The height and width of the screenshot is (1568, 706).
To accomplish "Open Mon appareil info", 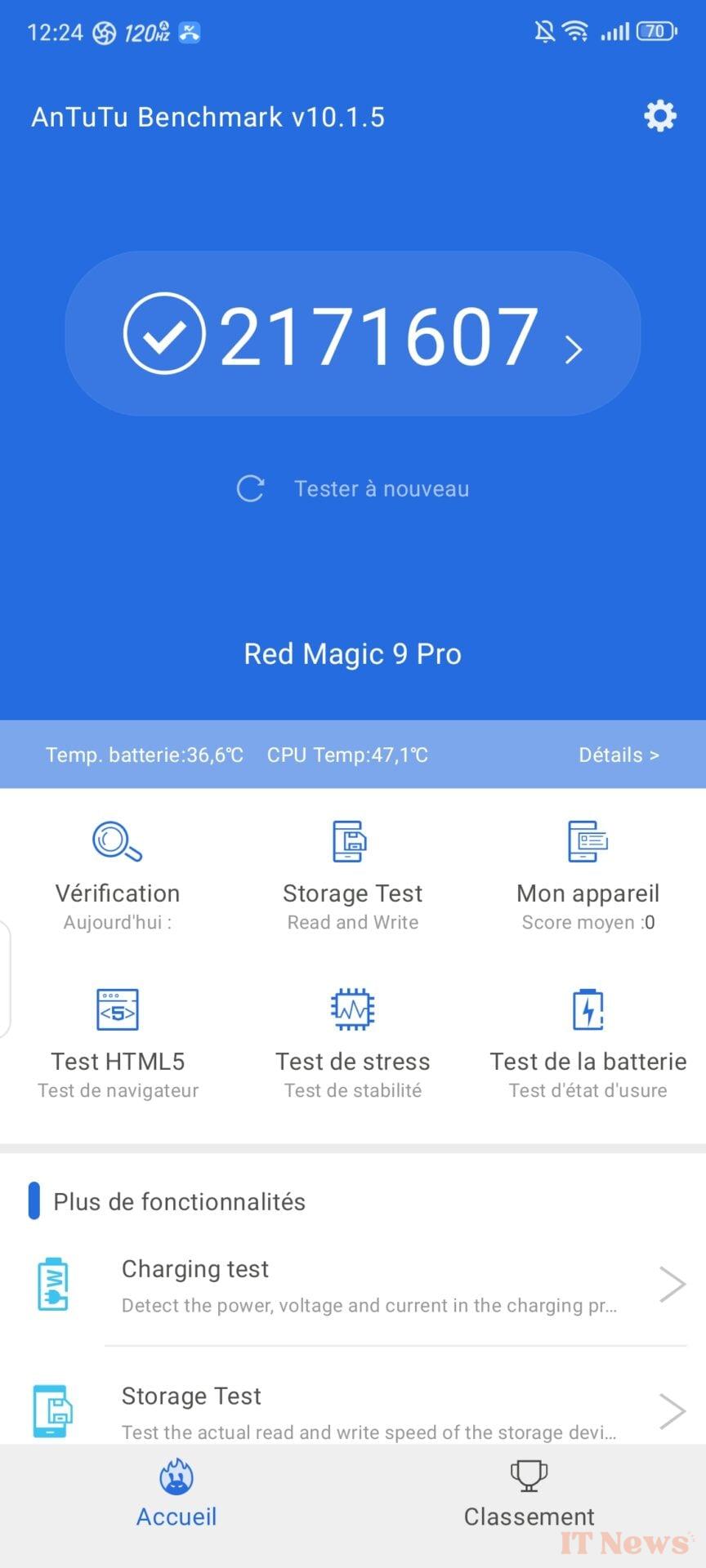I will (588, 875).
